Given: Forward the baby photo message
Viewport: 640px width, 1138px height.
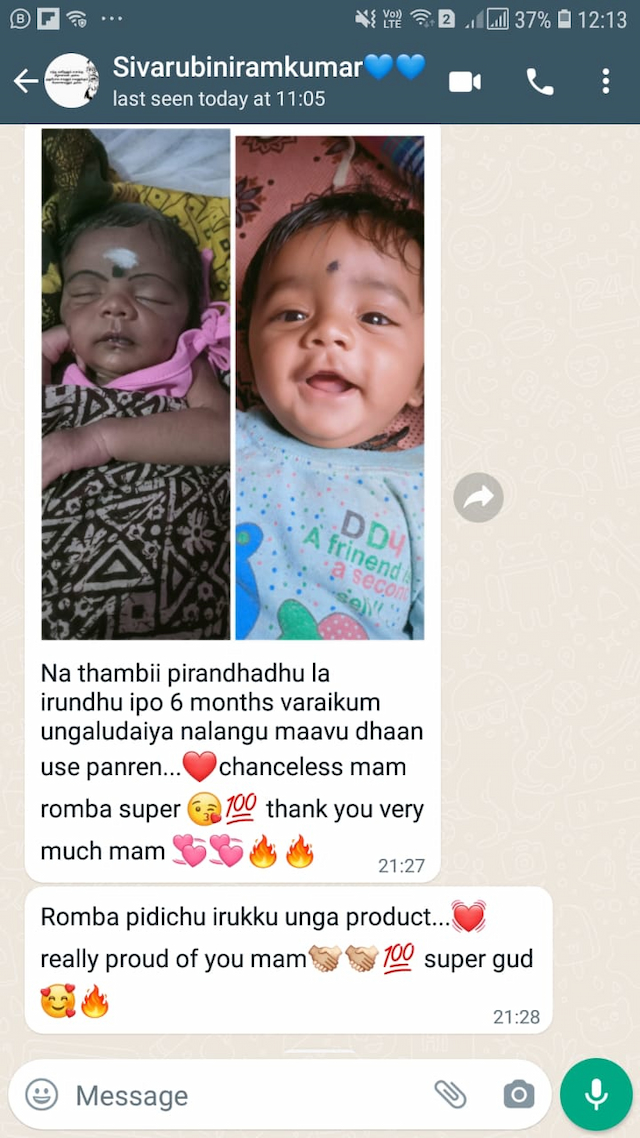Looking at the screenshot, I should pyautogui.click(x=478, y=497).
